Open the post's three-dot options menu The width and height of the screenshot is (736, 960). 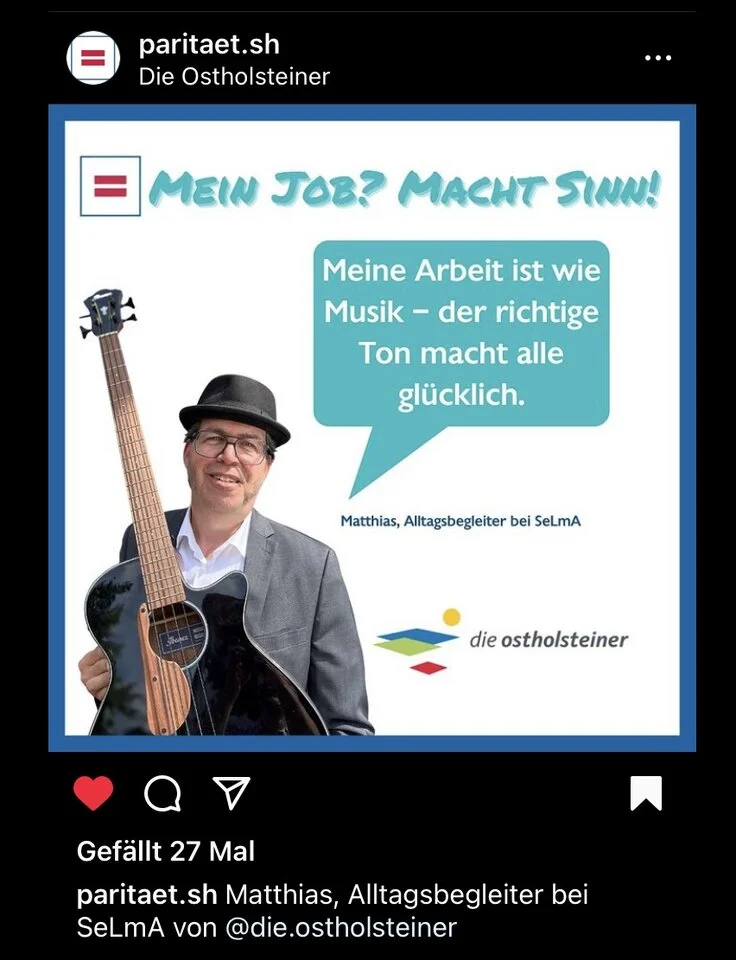click(658, 58)
